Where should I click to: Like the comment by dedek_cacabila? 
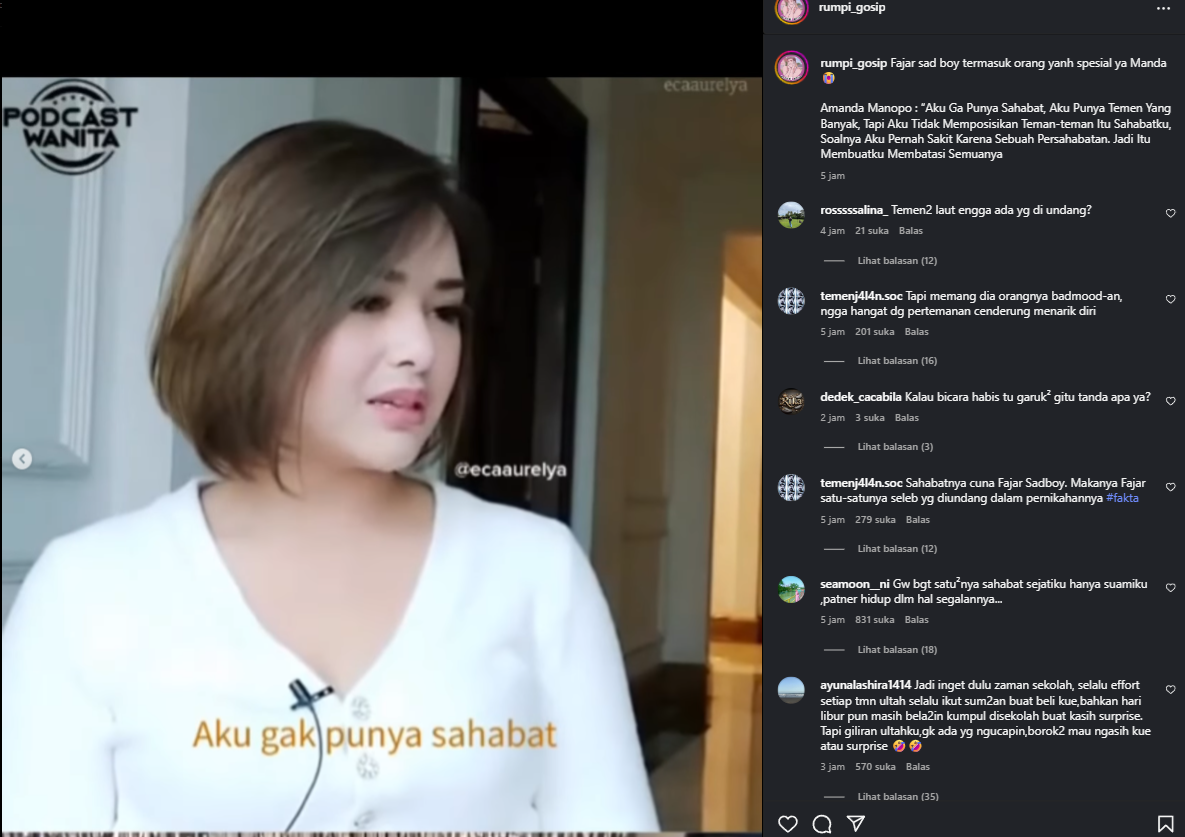pyautogui.click(x=1170, y=399)
